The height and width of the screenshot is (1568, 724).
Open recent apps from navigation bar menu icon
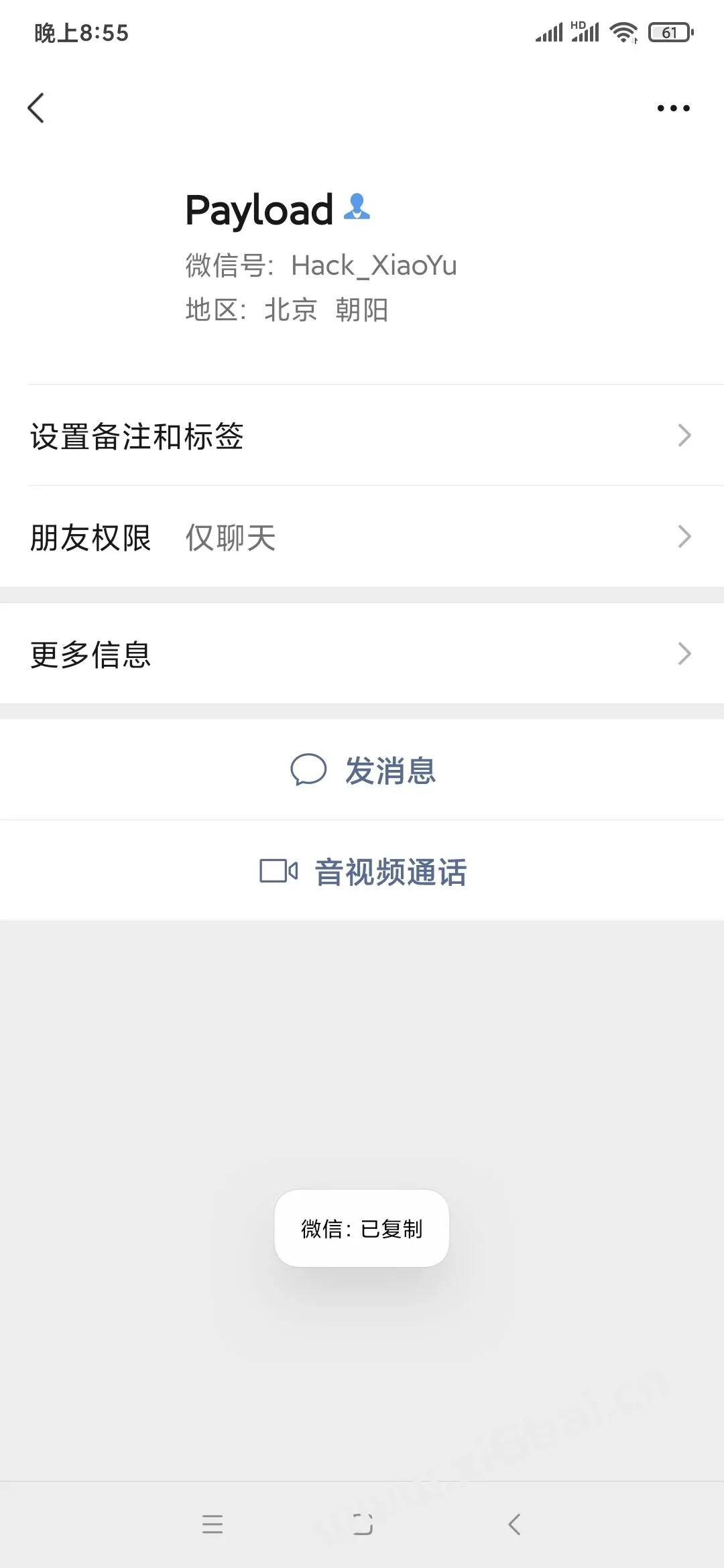213,1524
